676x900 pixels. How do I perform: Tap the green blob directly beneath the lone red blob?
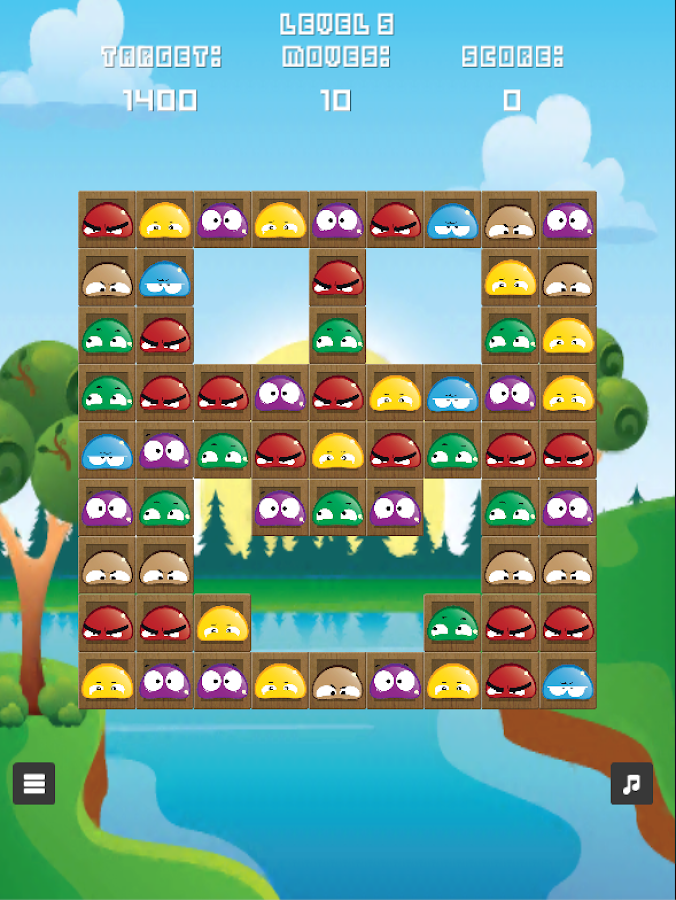[x=337, y=336]
